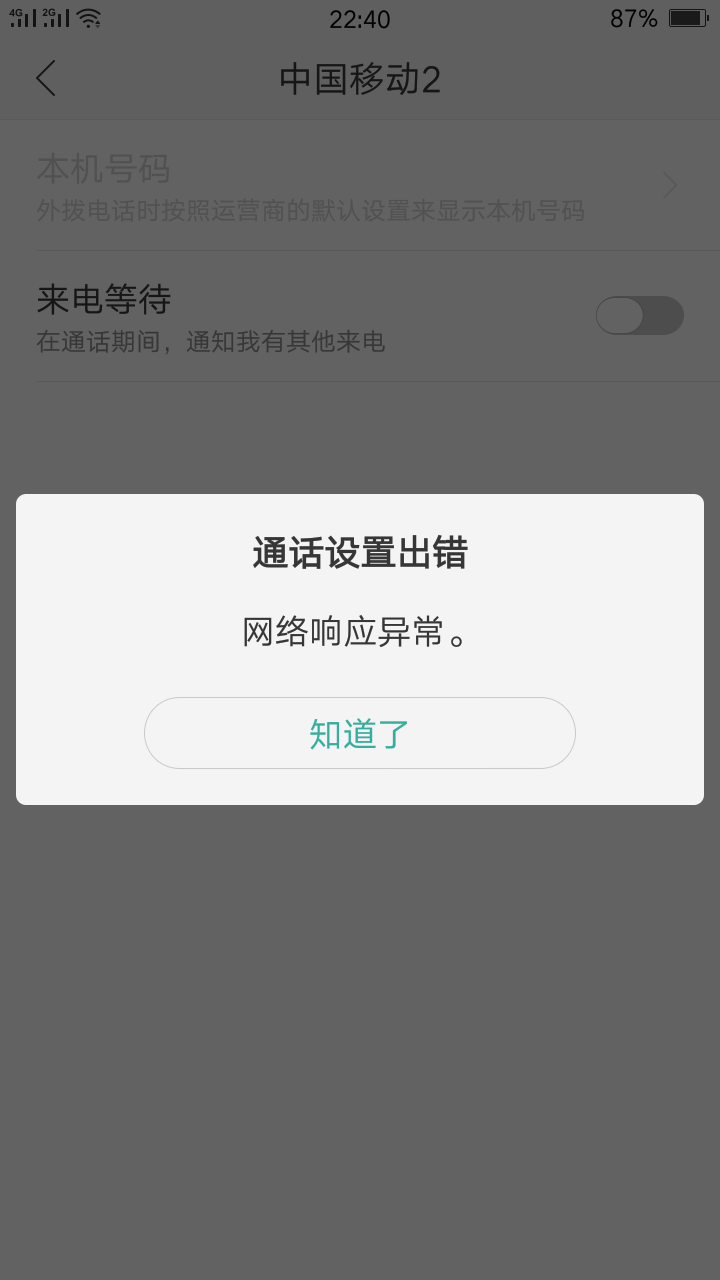Enable the 来电等待 call waiting switch

[639, 316]
